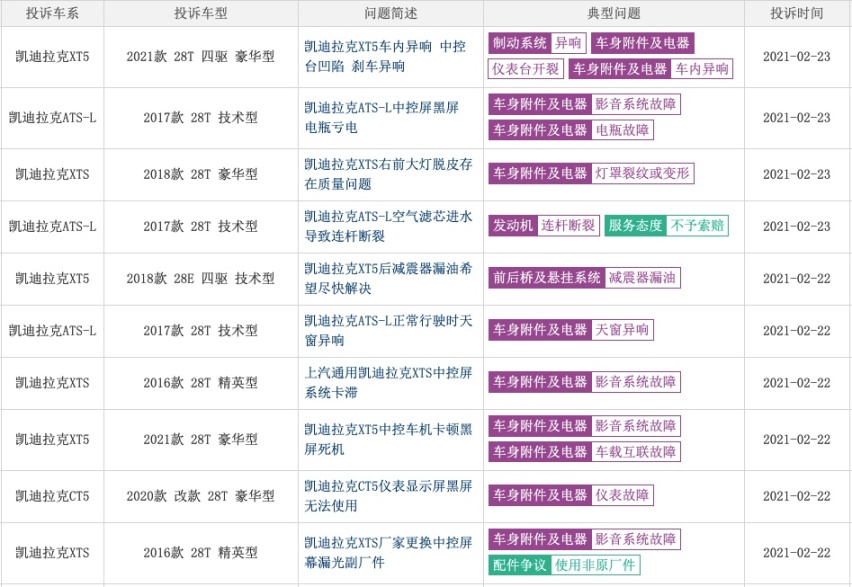
Task: View CT5仪表显示屏黑屏无法使用 complaint
Action: coord(387,496)
